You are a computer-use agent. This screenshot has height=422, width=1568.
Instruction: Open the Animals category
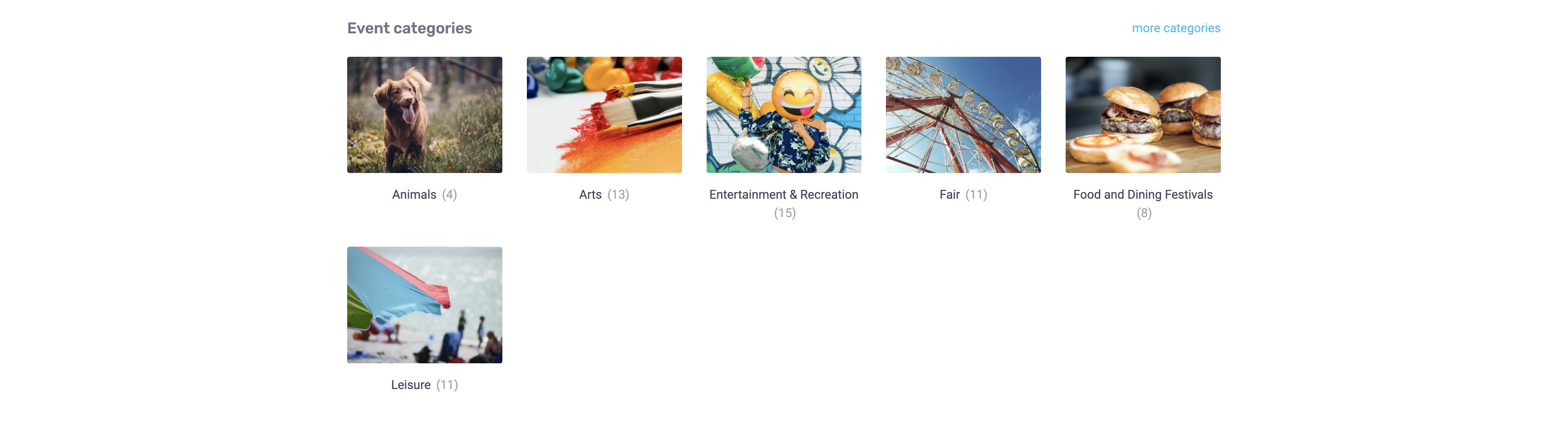coord(424,115)
